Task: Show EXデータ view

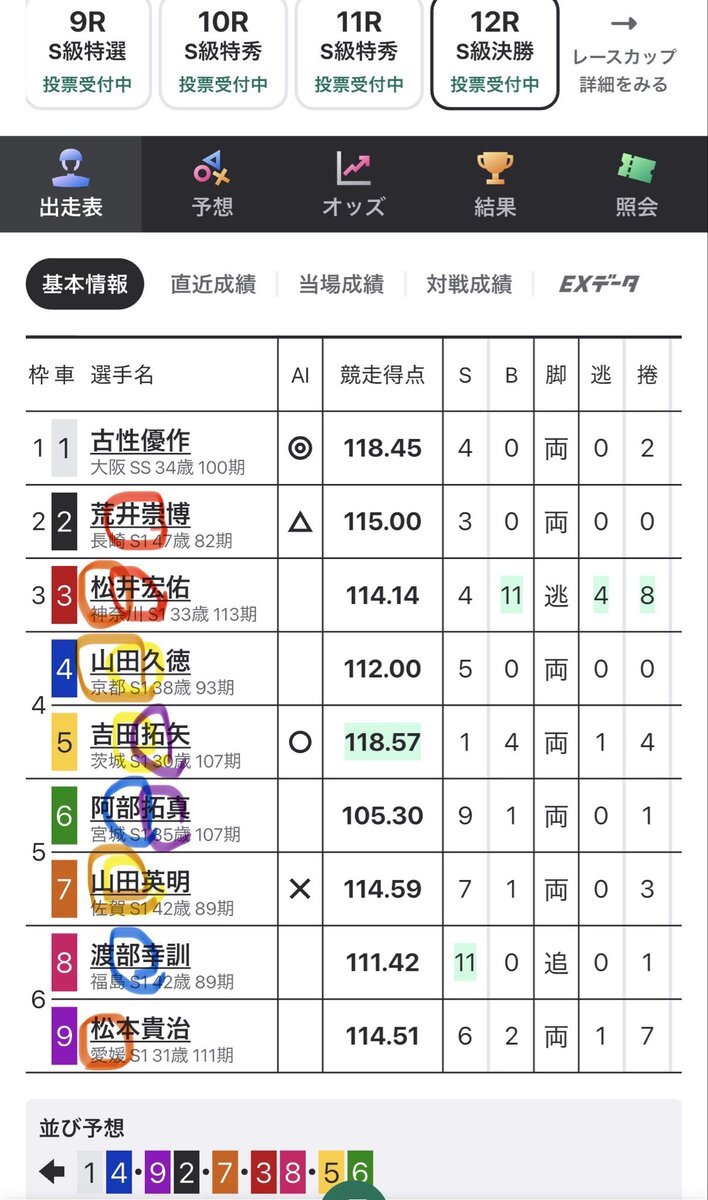Action: tap(598, 284)
